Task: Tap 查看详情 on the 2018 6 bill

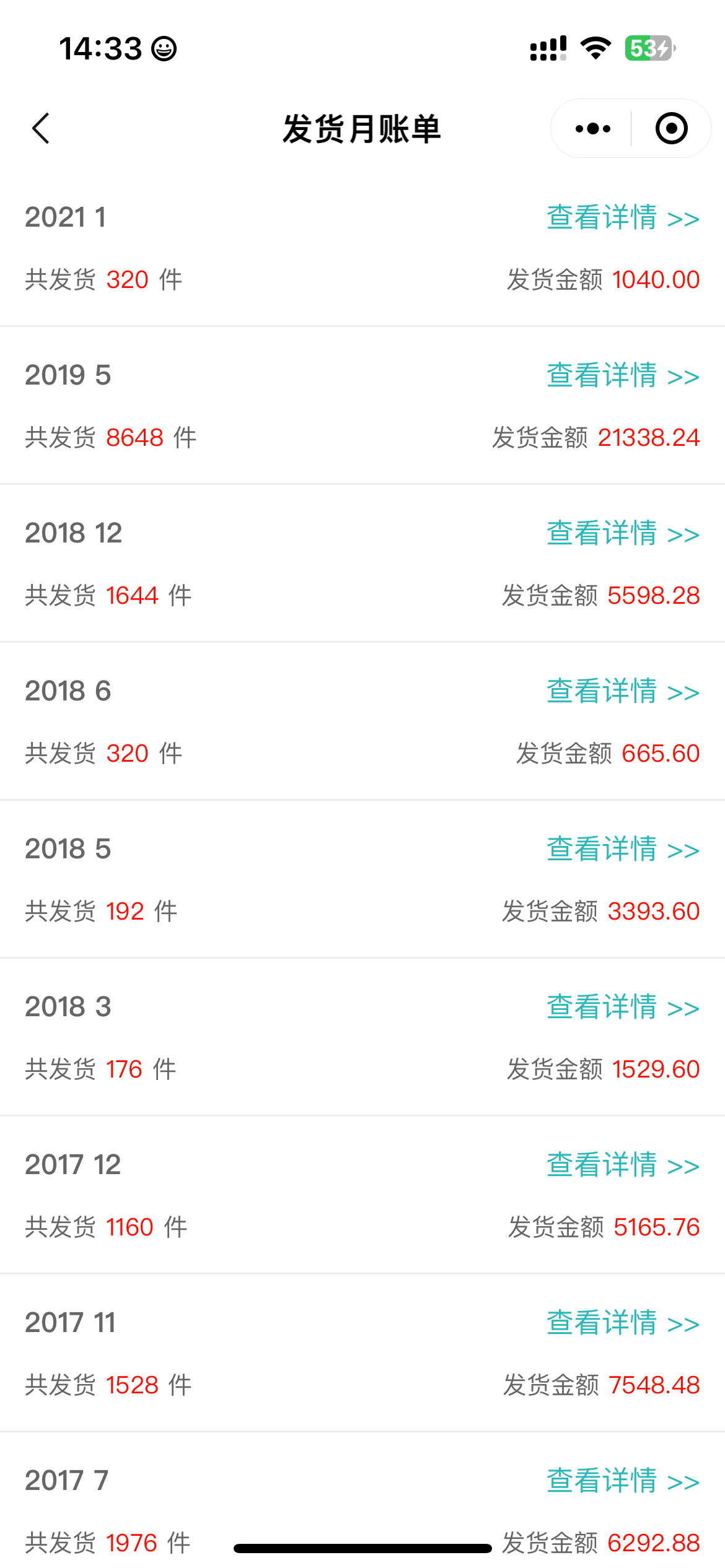Action: click(x=622, y=692)
